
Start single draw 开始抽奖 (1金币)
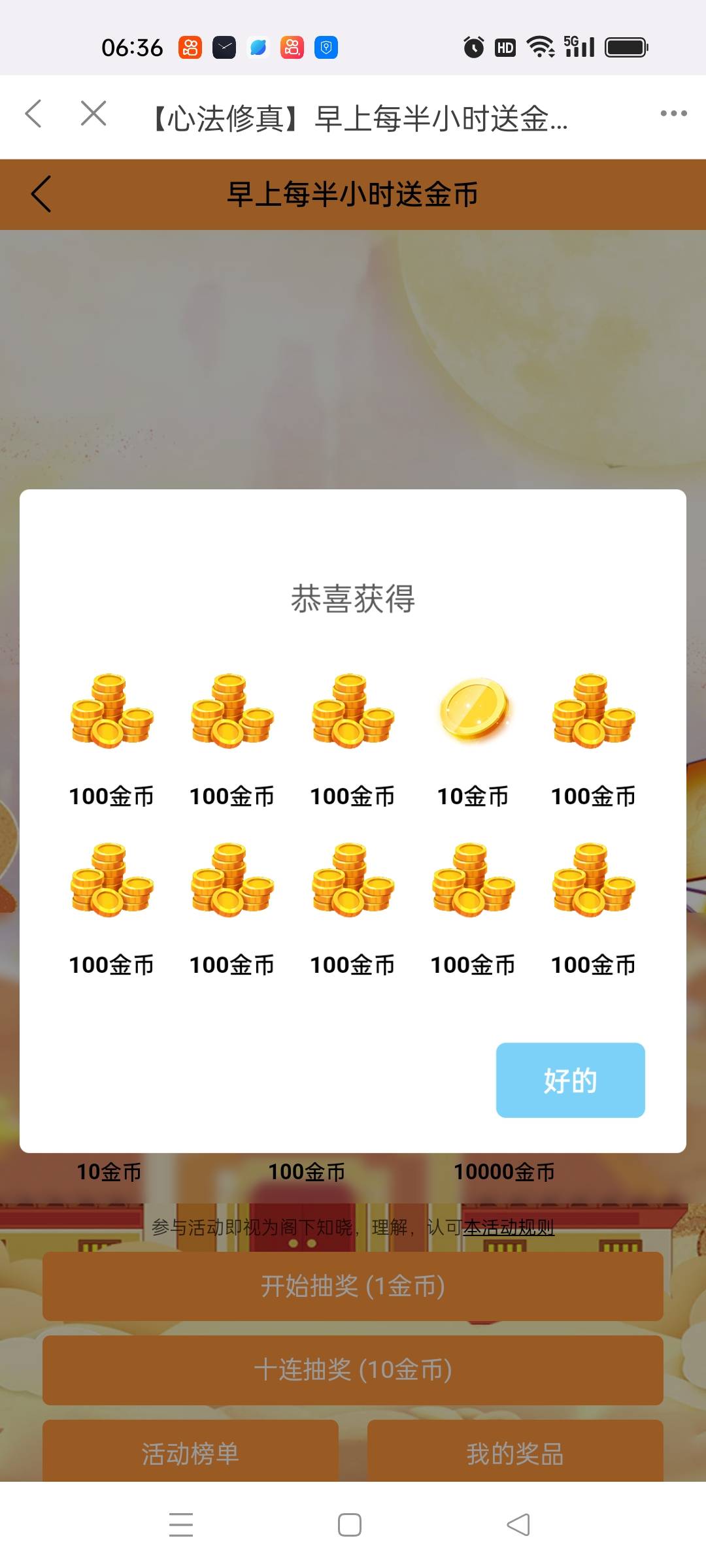(x=353, y=1286)
